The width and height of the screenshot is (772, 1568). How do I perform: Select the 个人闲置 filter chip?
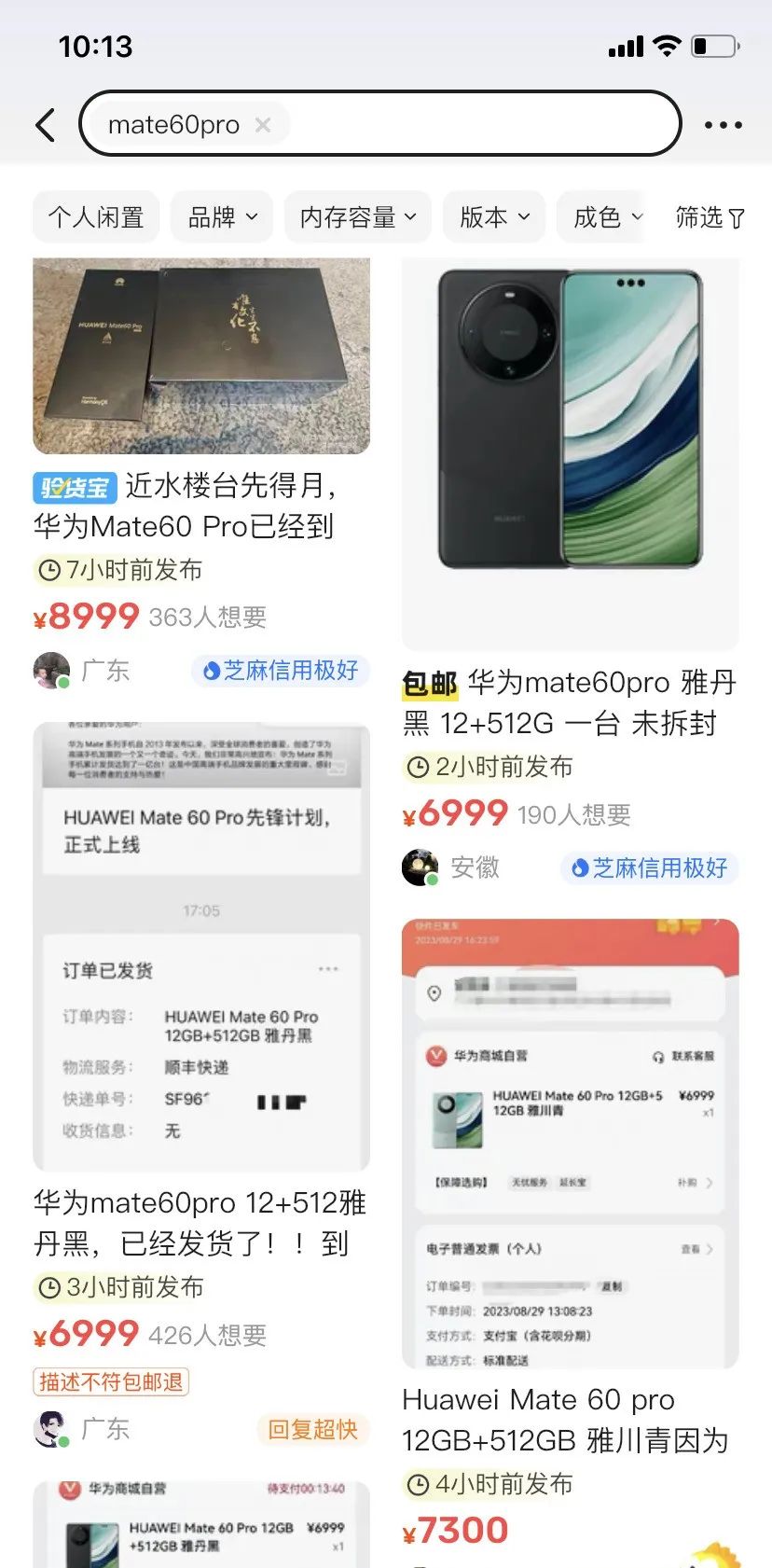96,217
